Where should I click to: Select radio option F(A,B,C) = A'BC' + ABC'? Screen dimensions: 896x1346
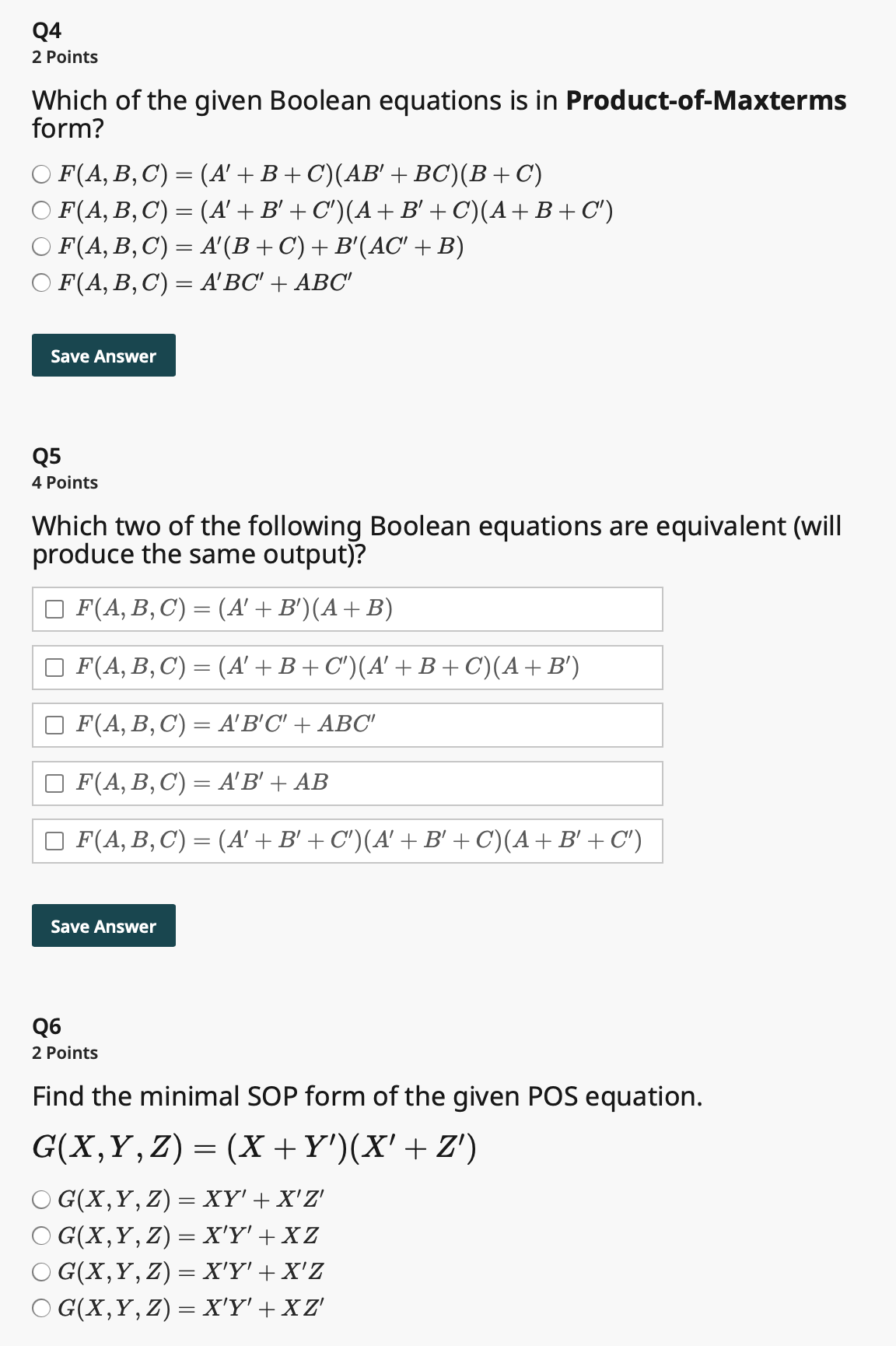(x=40, y=282)
